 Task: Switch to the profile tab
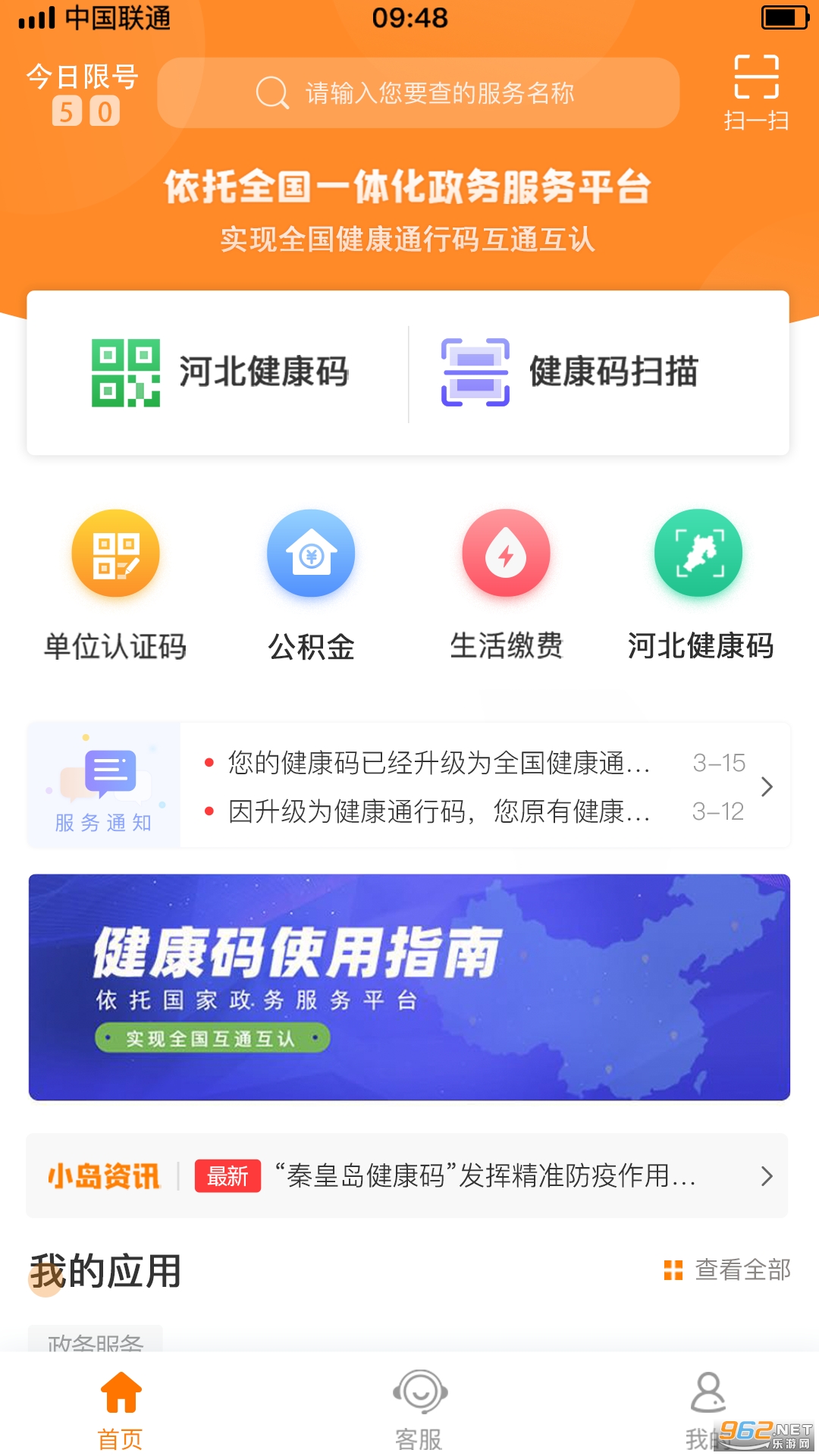[x=707, y=1407]
